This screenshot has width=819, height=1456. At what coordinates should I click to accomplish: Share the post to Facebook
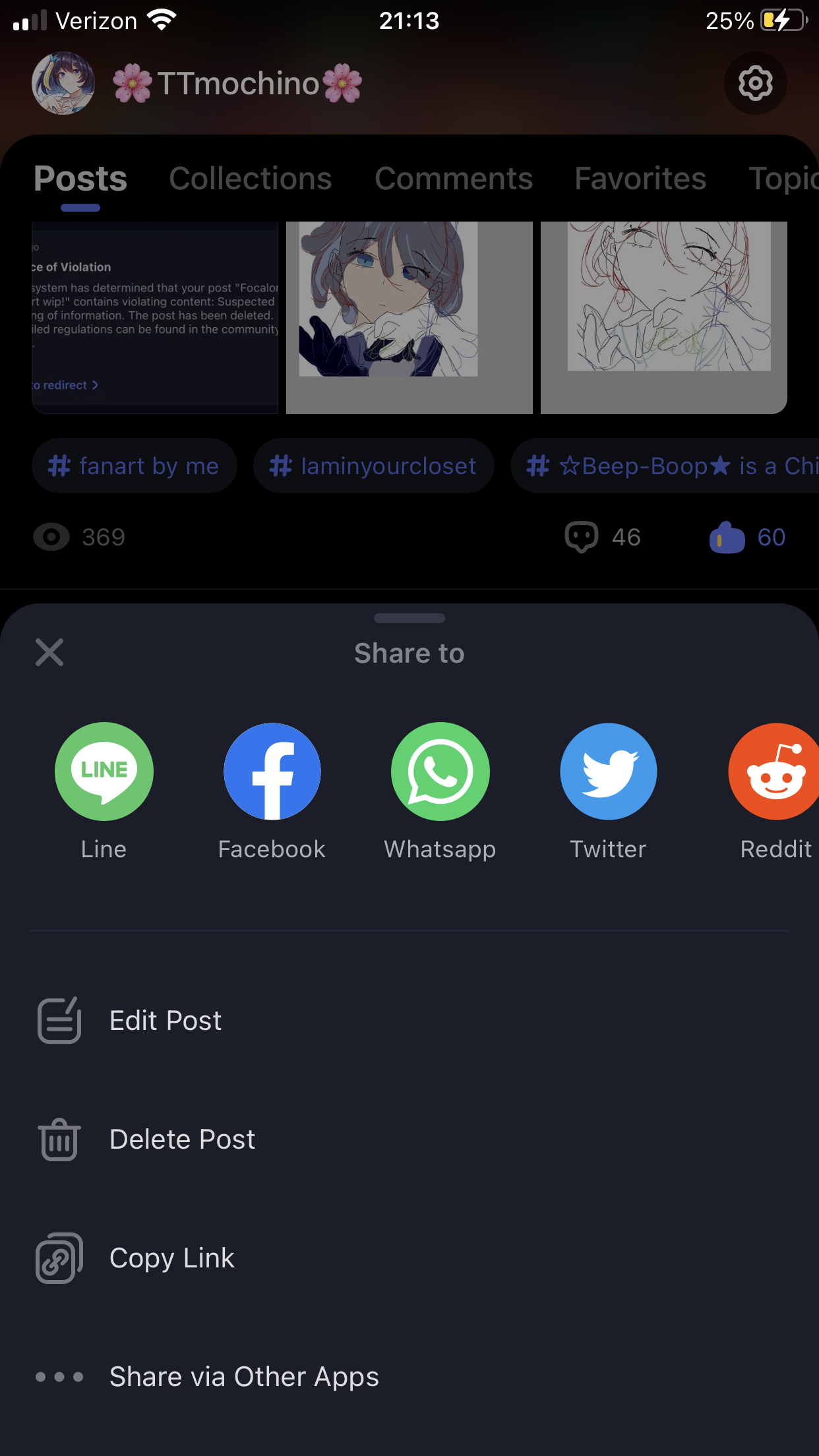[272, 772]
